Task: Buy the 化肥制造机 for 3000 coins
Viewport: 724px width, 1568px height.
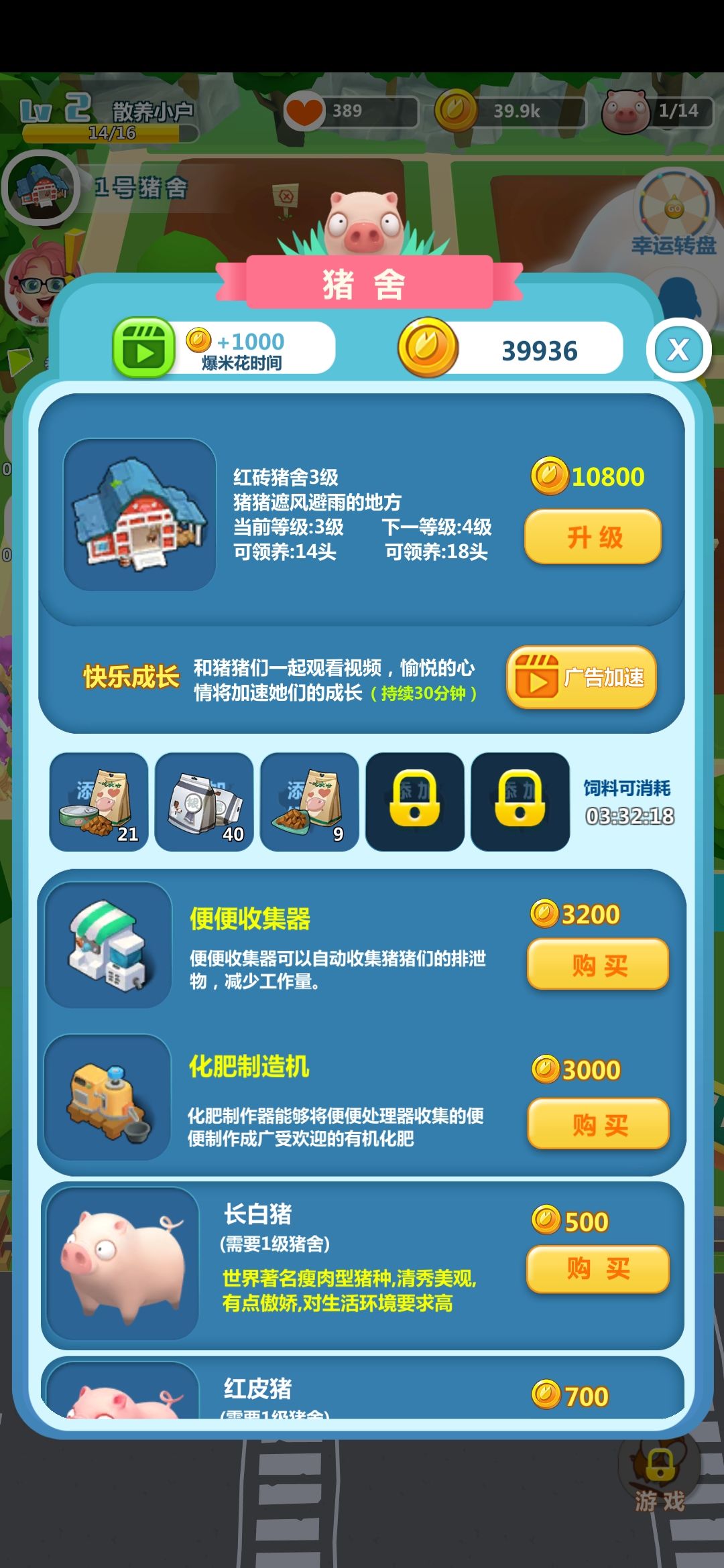Action: 597,1124
